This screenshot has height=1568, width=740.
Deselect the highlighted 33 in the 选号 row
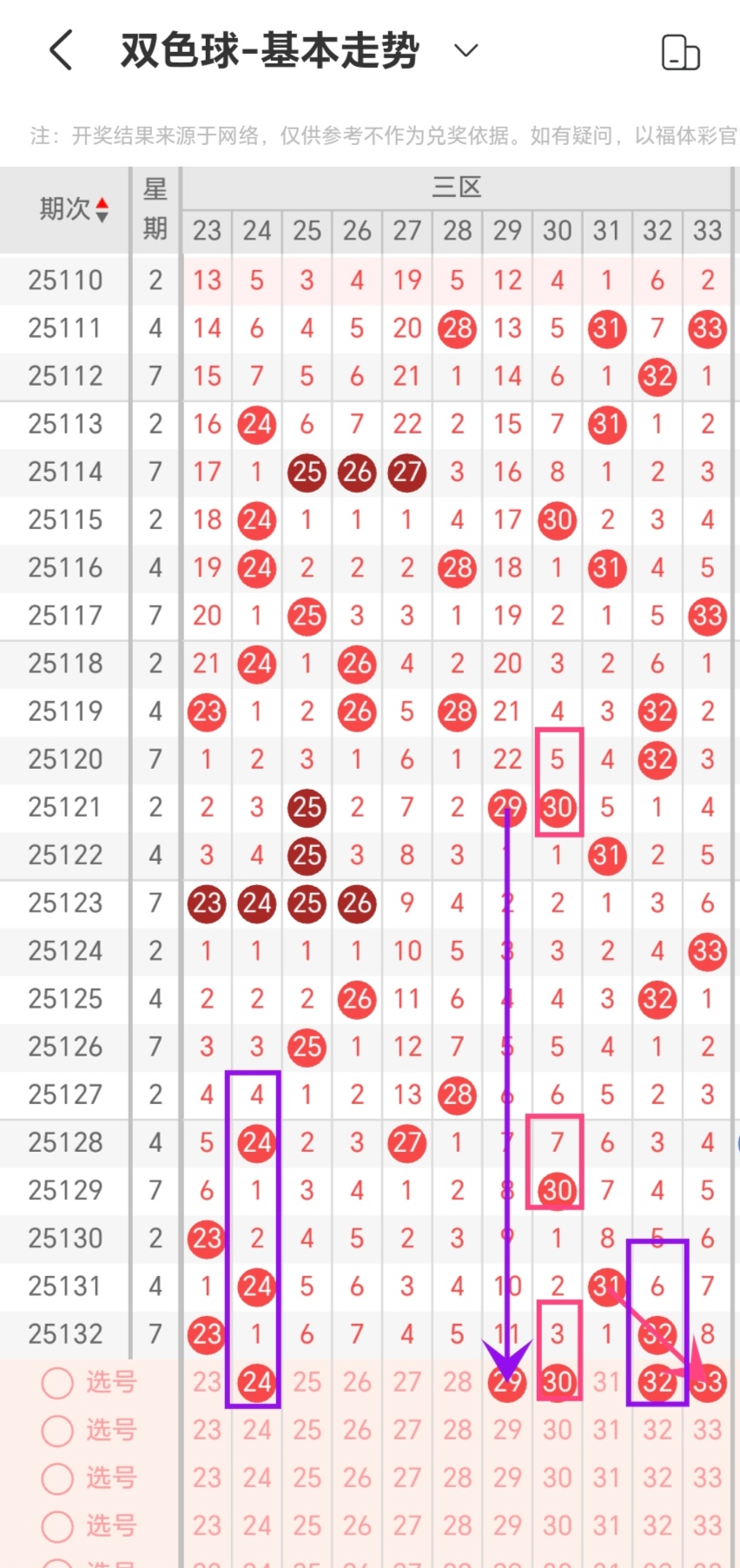(708, 1382)
